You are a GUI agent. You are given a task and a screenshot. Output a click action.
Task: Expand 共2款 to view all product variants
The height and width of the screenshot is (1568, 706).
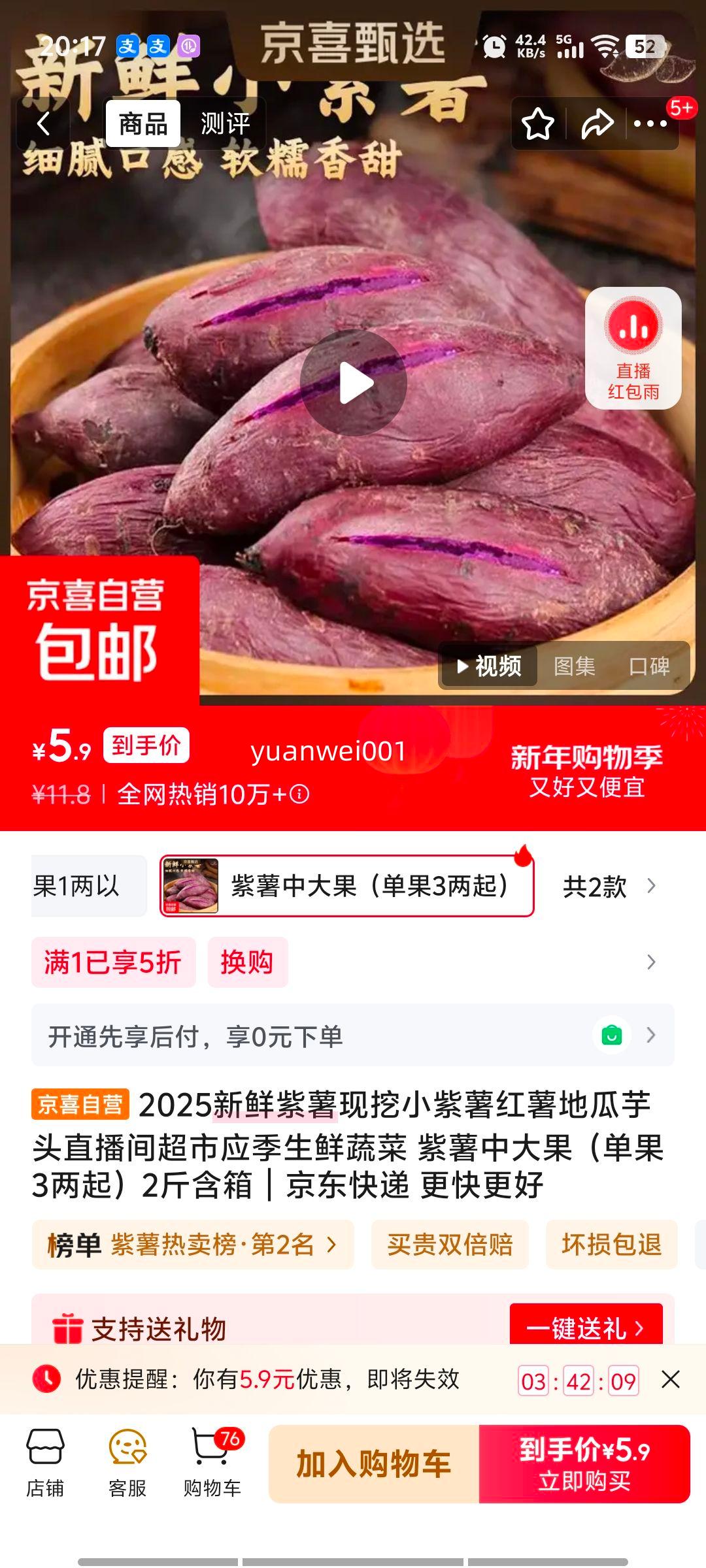tap(594, 887)
